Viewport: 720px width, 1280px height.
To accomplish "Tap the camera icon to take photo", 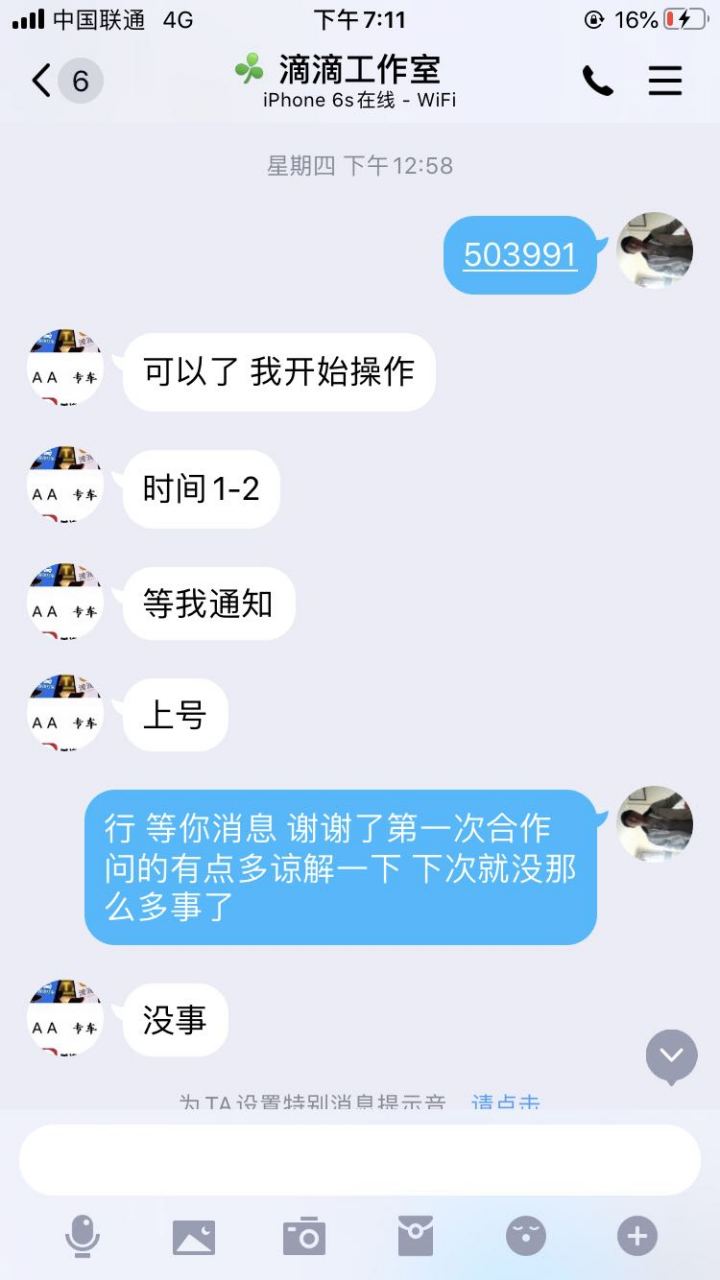I will tap(305, 1235).
